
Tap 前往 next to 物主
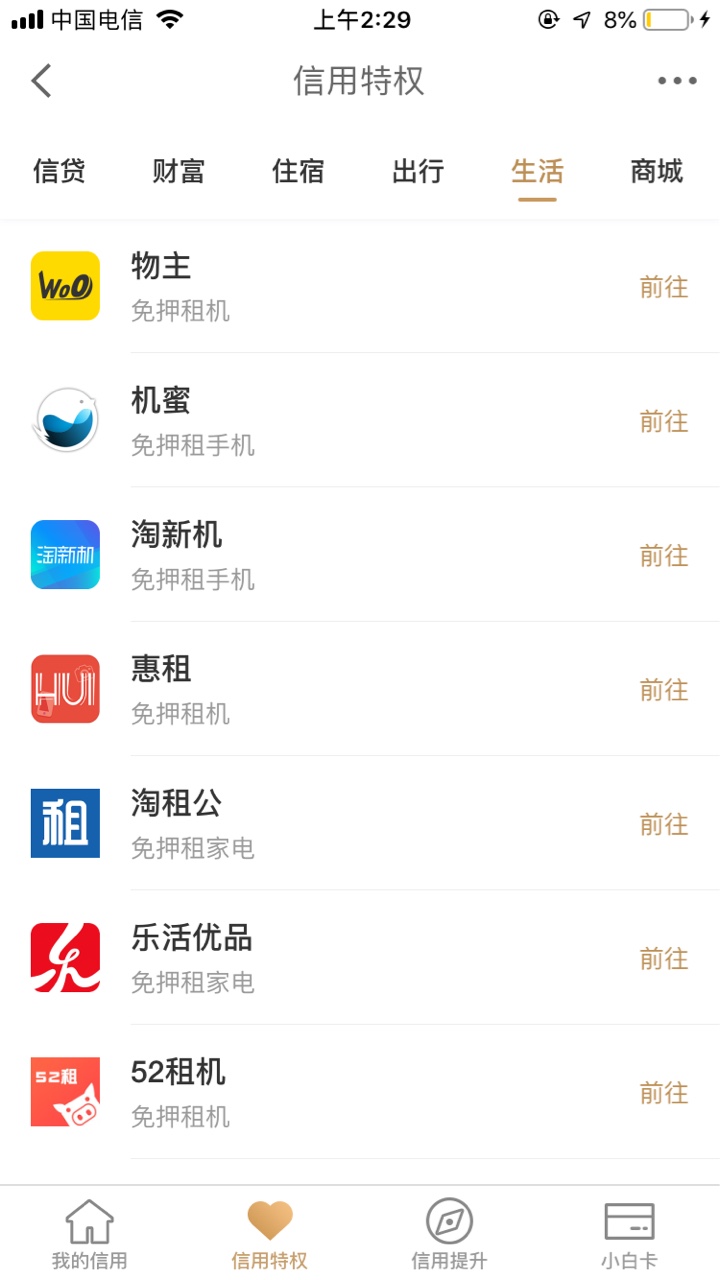point(664,287)
